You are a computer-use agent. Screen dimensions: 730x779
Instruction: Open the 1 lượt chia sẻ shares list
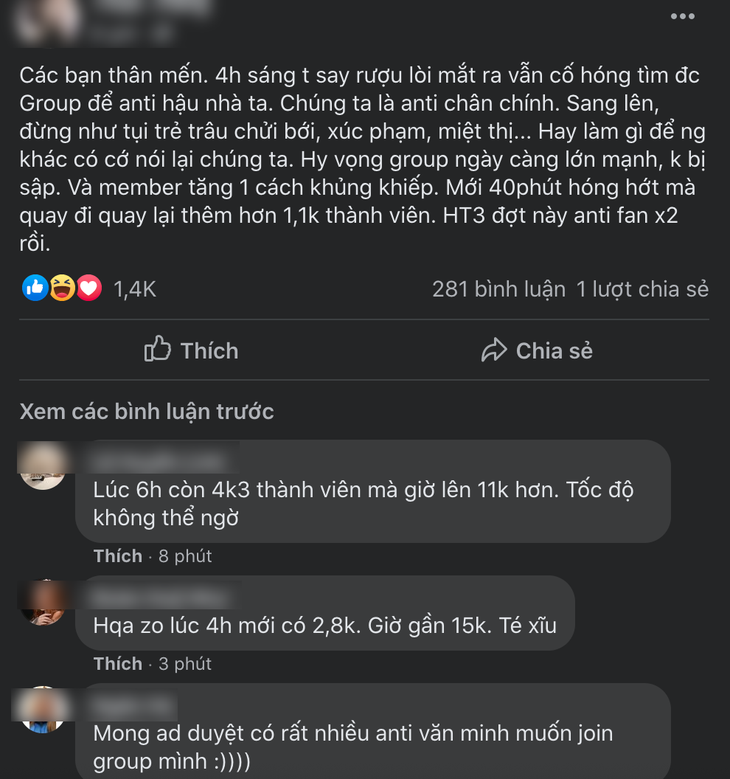coord(642,290)
